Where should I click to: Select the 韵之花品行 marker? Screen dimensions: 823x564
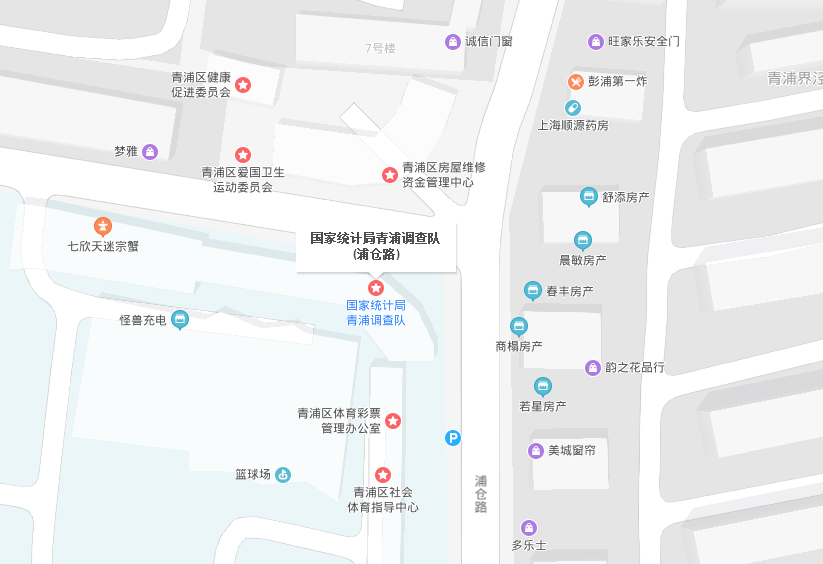593,367
